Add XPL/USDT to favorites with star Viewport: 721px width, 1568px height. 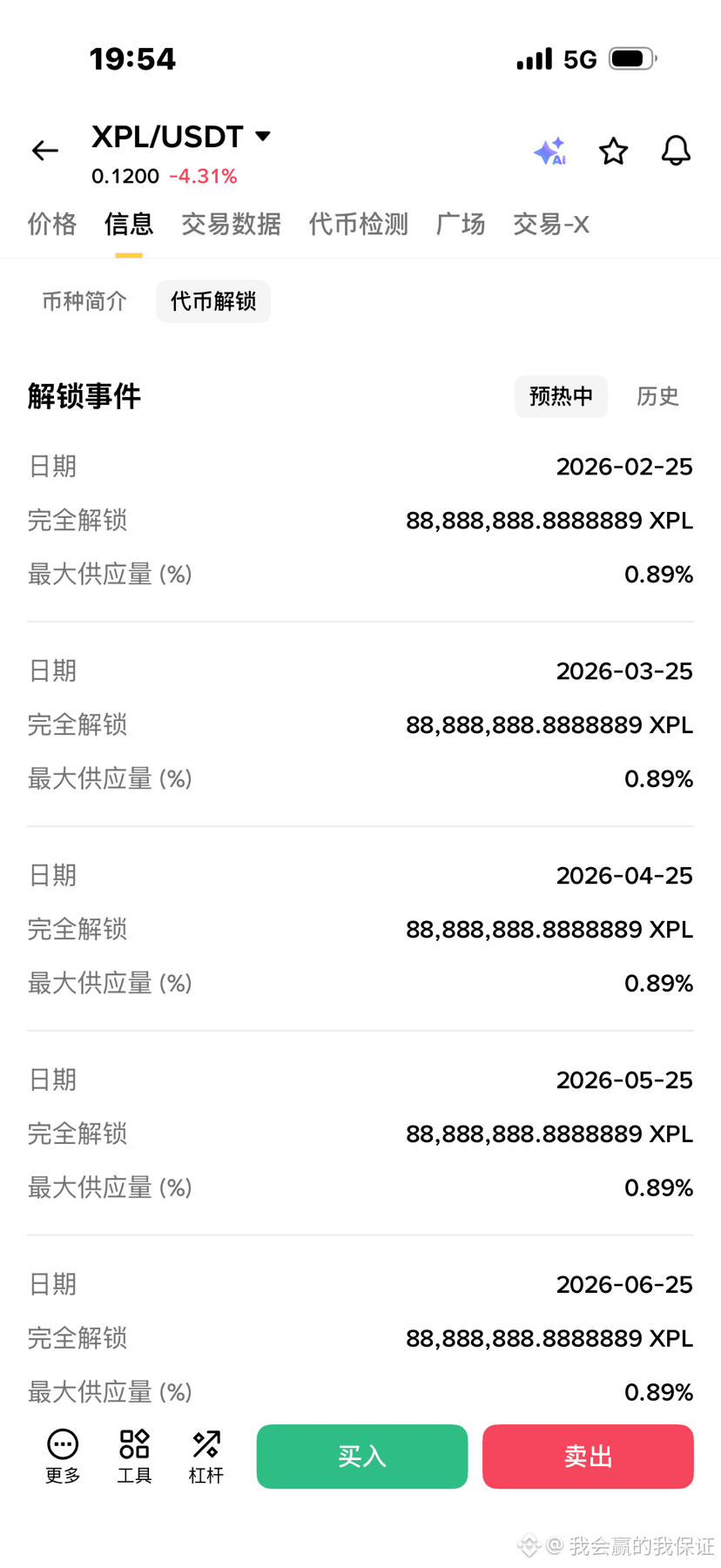click(x=613, y=151)
